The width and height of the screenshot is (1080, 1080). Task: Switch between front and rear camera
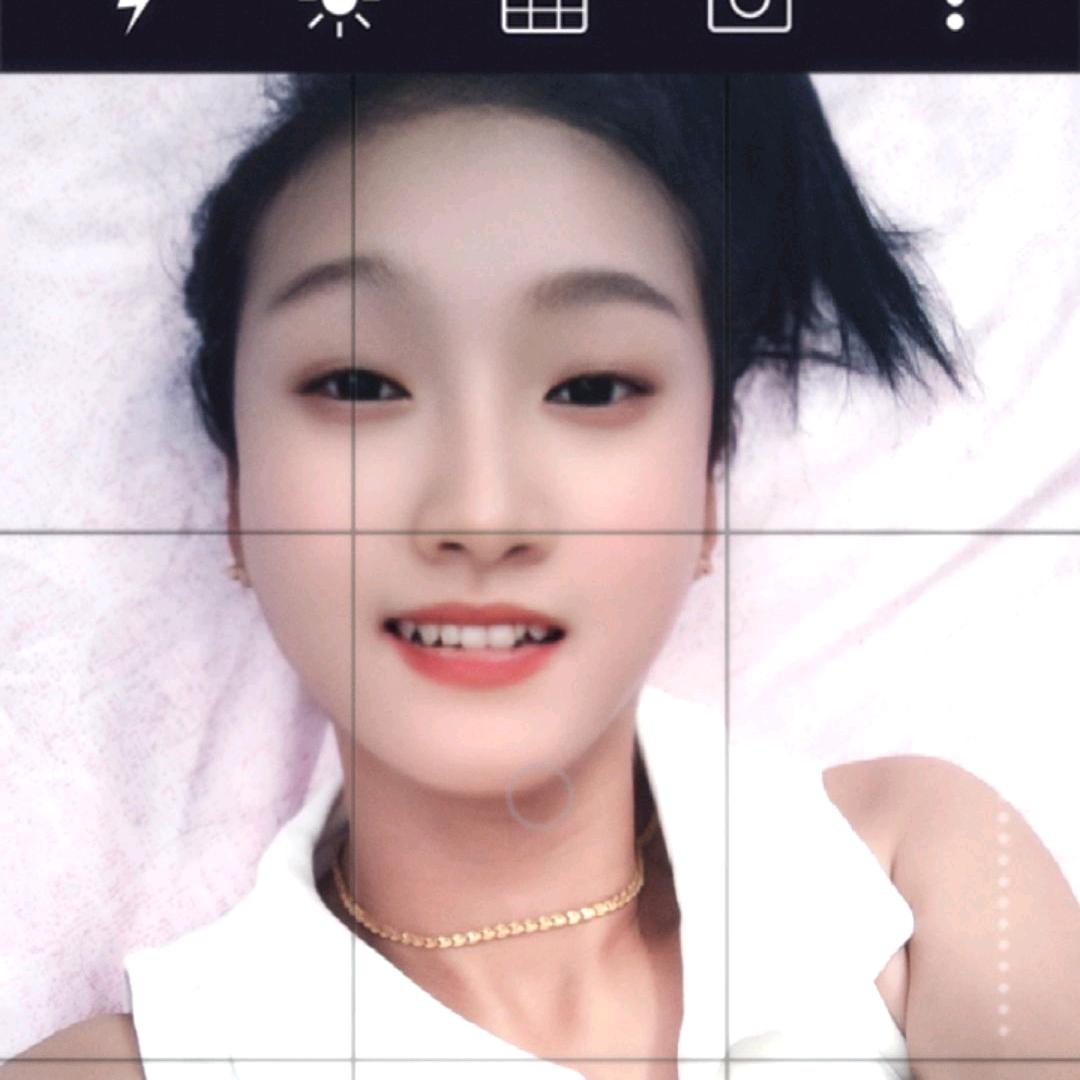749,14
